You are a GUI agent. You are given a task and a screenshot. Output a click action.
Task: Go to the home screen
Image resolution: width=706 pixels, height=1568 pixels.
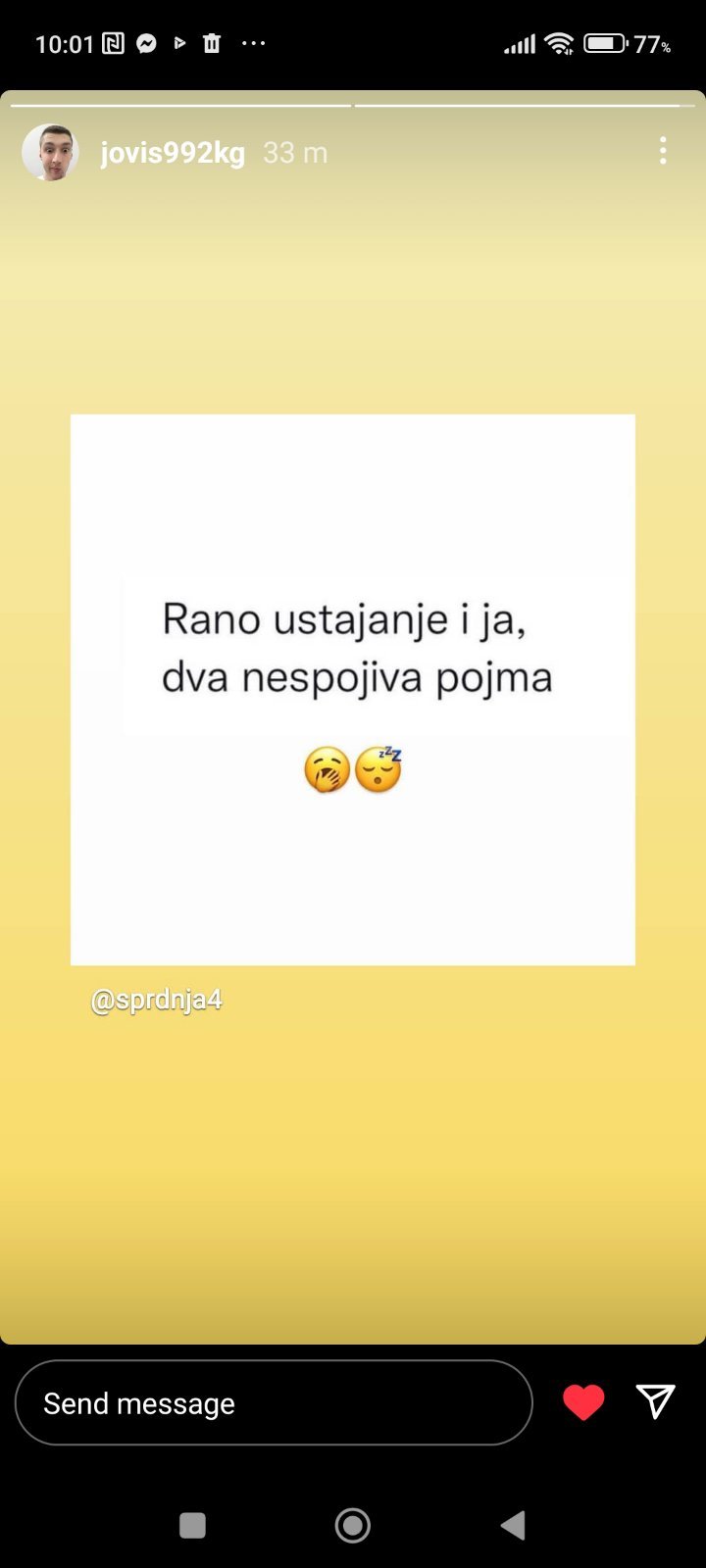coord(353,1525)
